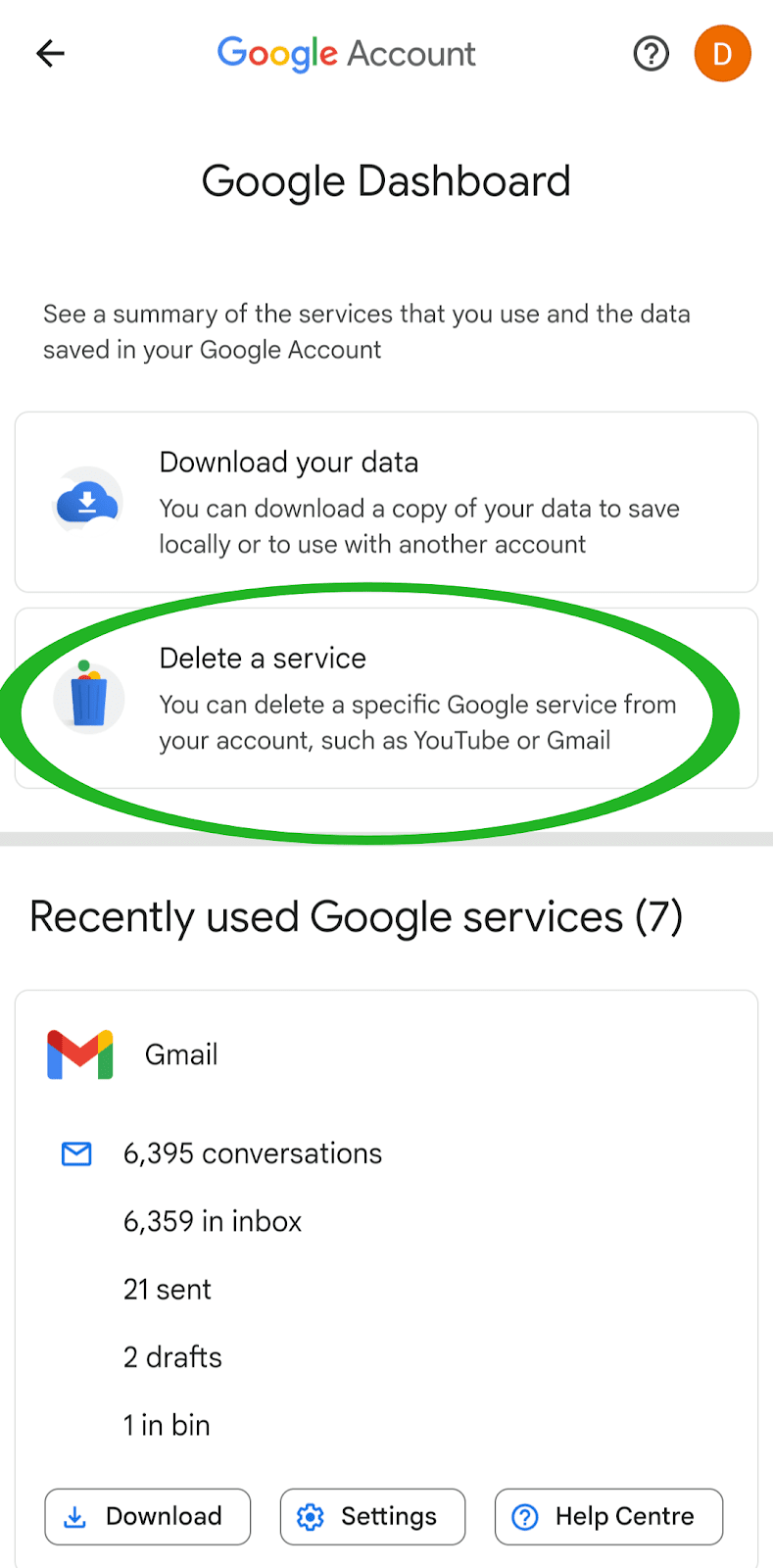Viewport: 773px width, 1568px height.
Task: Open Gmail Settings
Action: 372,1516
